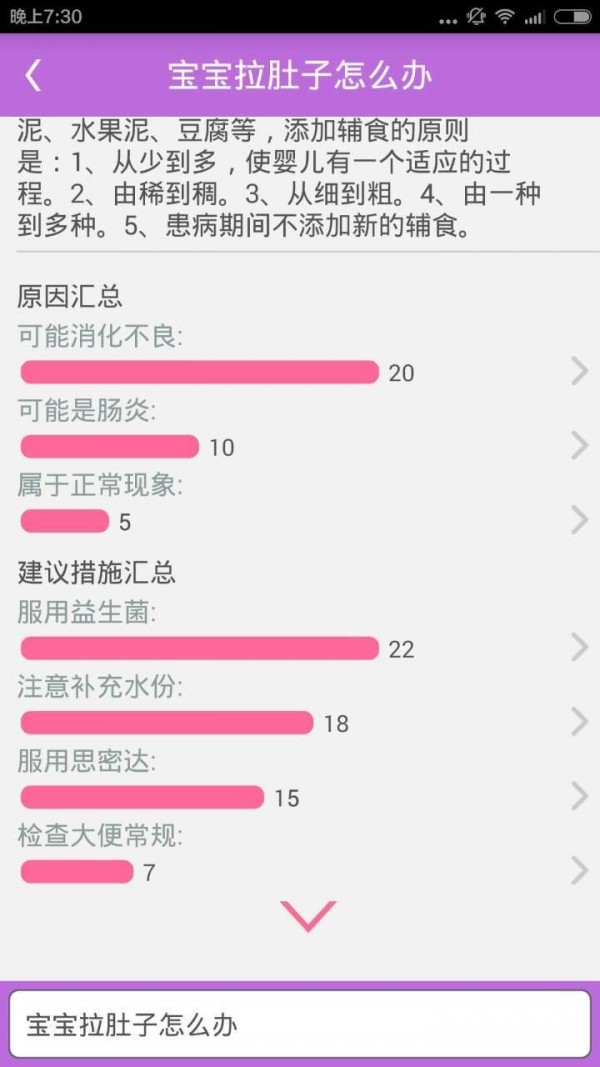The image size is (600, 1067).
Task: Go back using the header arrow
Action: (x=34, y=76)
